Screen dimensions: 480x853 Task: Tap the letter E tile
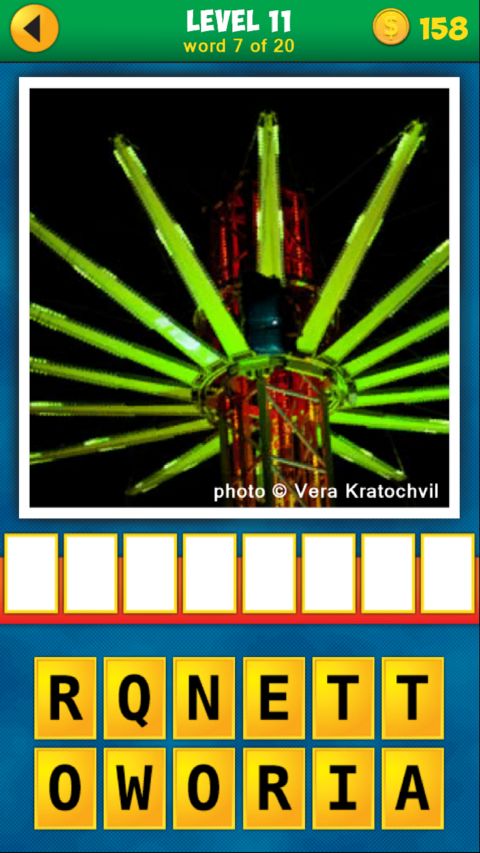coord(274,698)
